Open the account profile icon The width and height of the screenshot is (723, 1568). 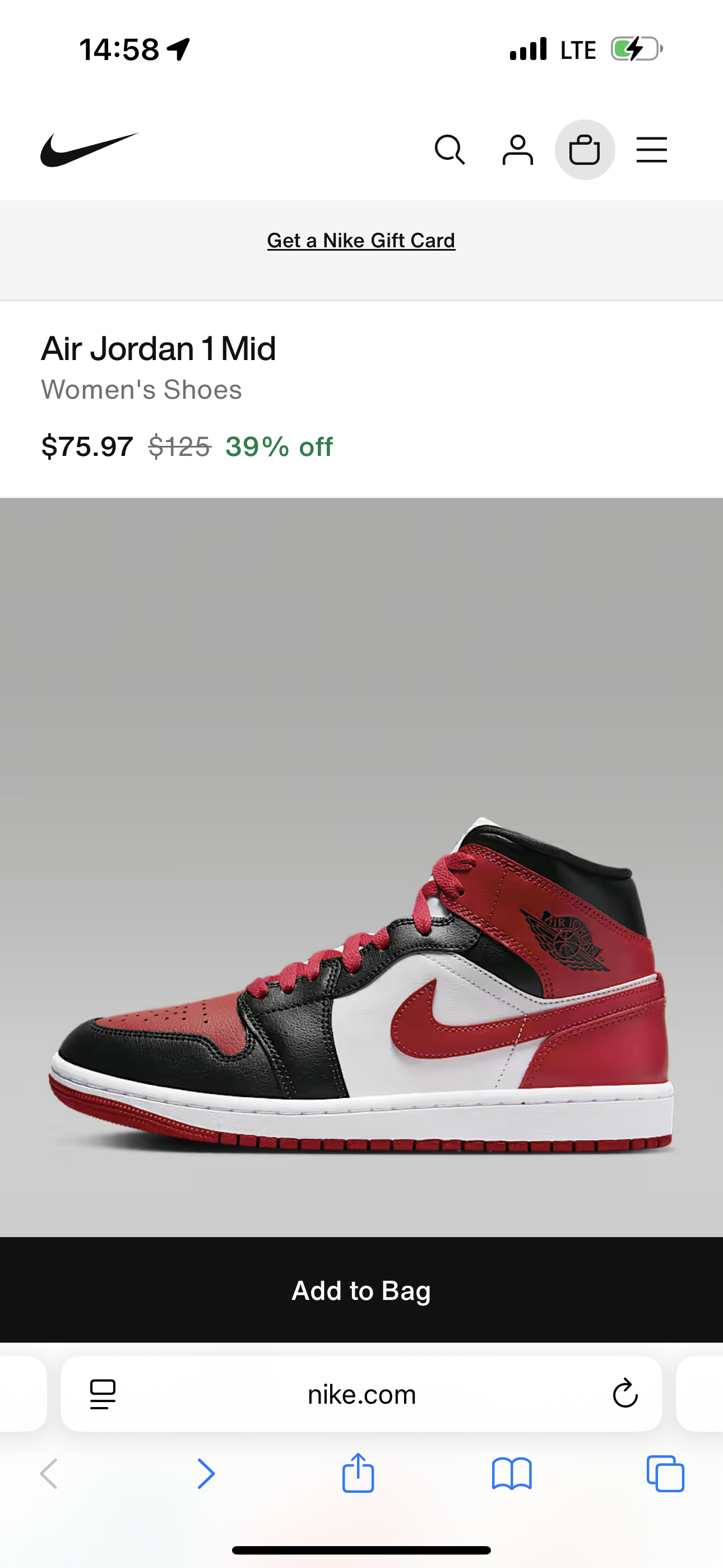(x=517, y=150)
